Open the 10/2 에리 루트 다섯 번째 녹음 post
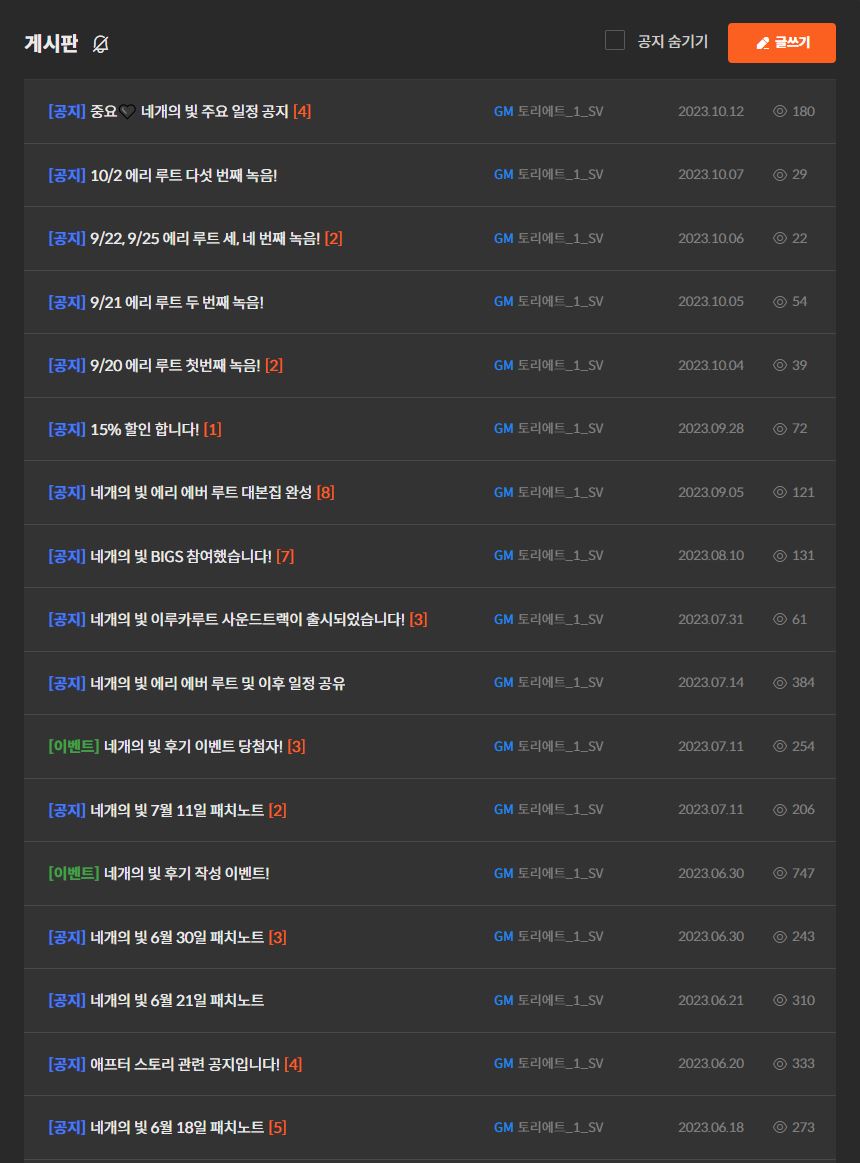Screen dimensions: 860x1163 pyautogui.click(x=183, y=175)
